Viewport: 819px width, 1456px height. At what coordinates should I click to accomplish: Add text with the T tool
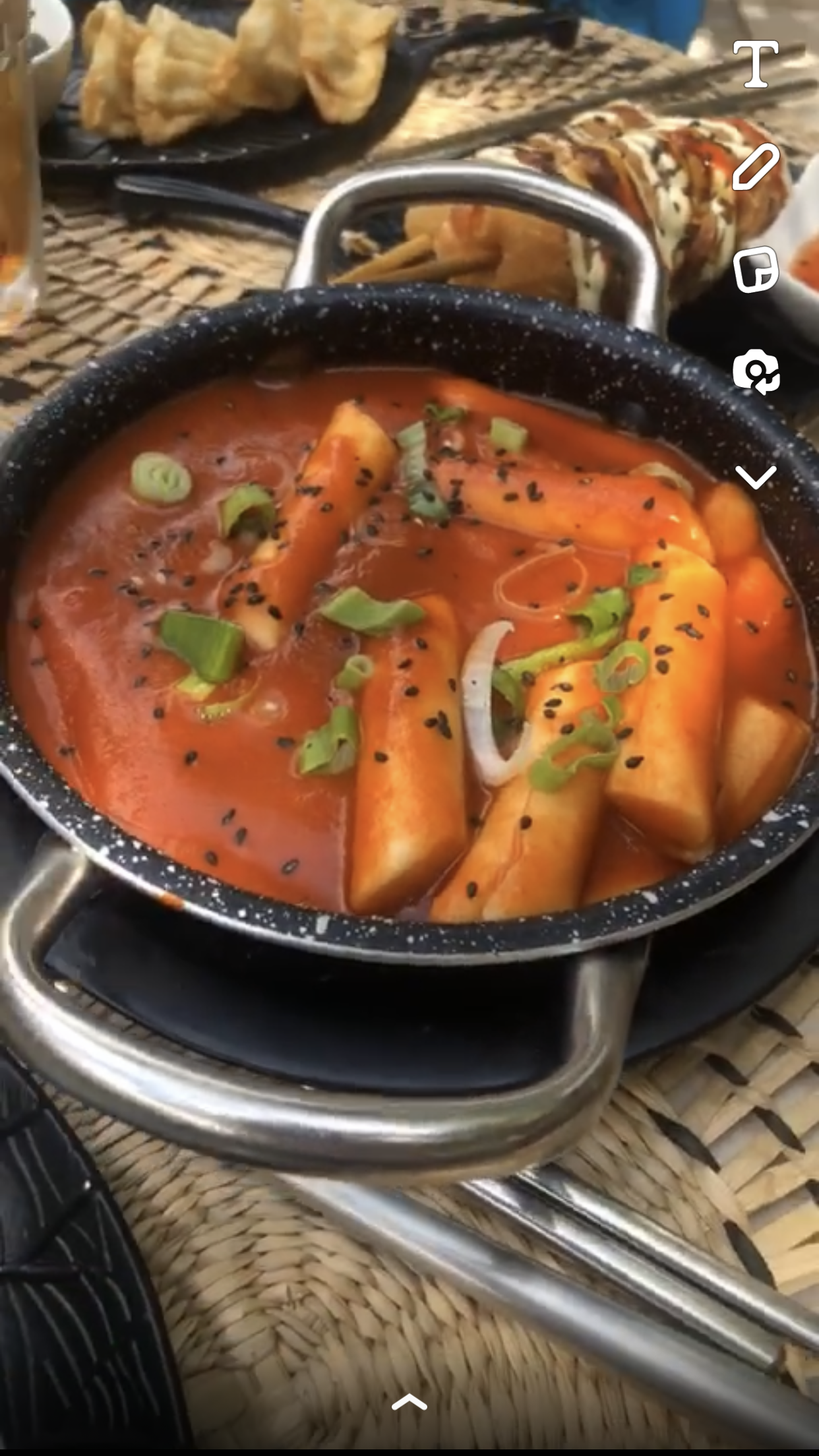(756, 64)
